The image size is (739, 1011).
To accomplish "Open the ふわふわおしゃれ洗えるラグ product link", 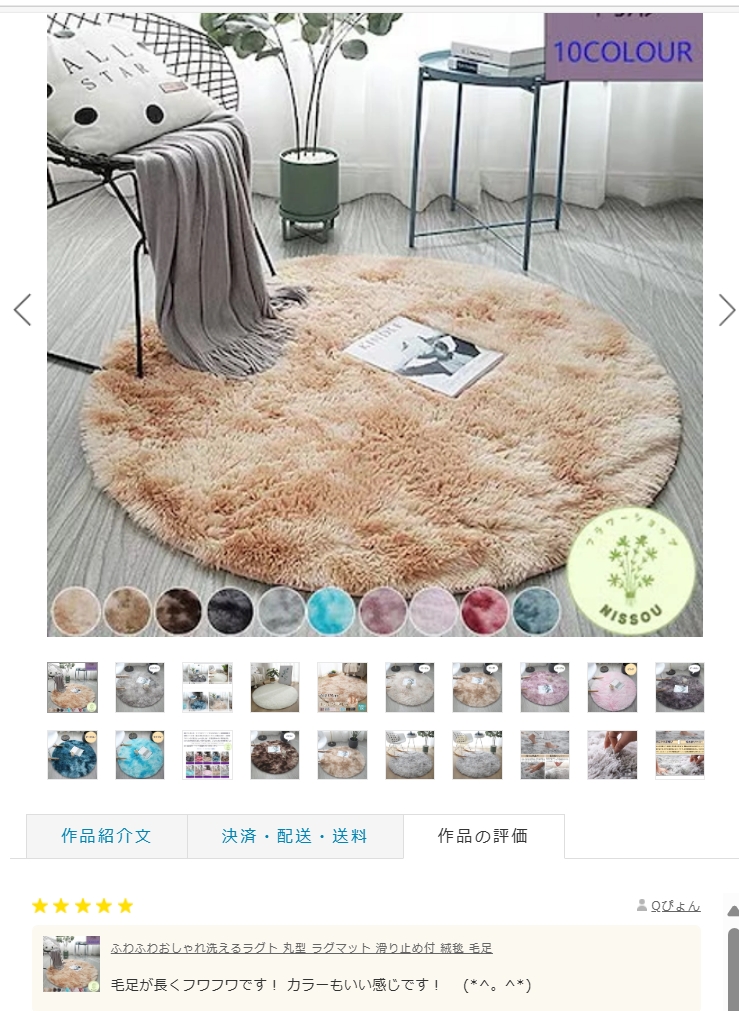I will tap(301, 948).
